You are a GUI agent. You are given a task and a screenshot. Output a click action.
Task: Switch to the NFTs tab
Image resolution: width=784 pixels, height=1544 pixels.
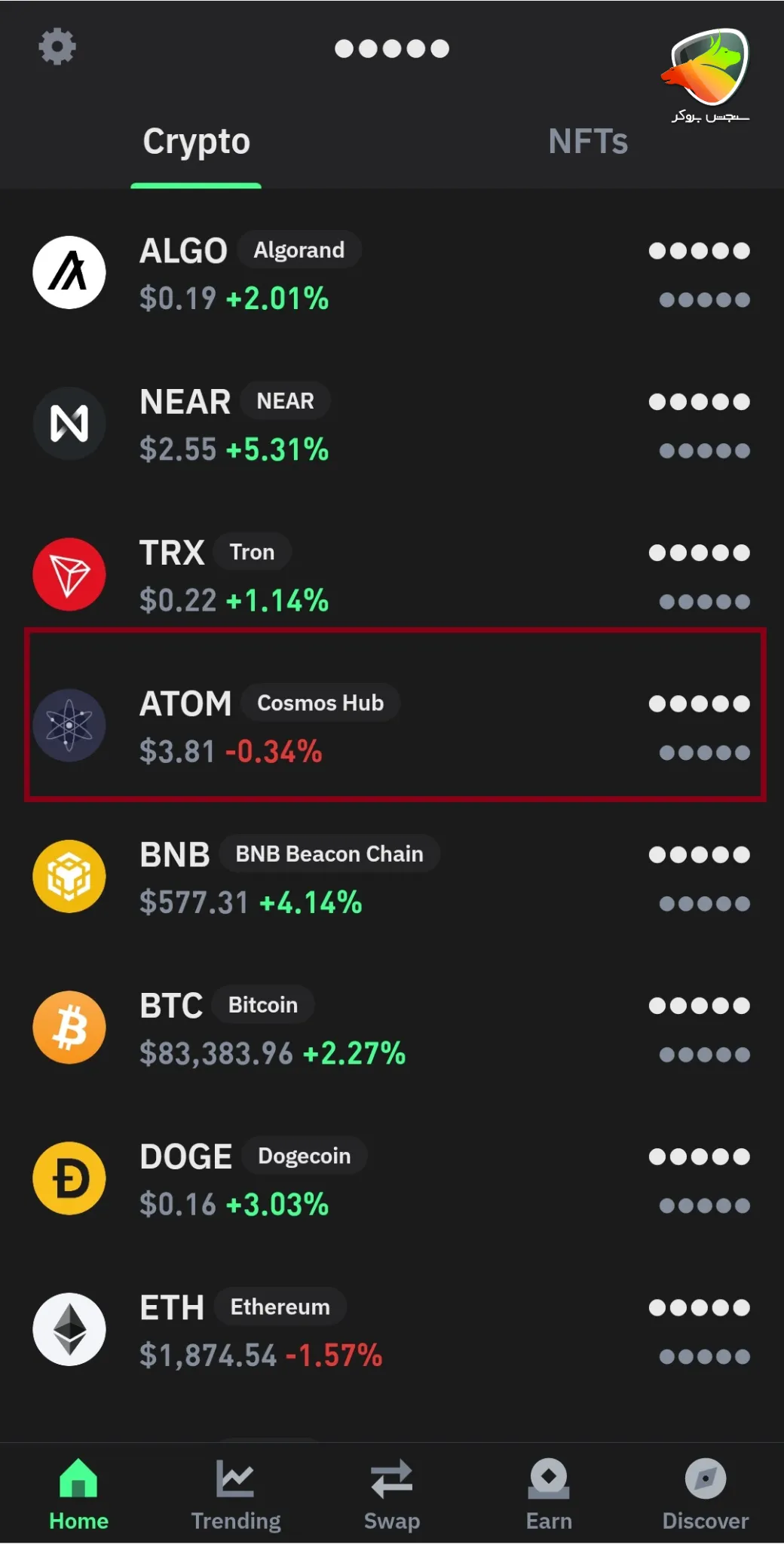[587, 142]
